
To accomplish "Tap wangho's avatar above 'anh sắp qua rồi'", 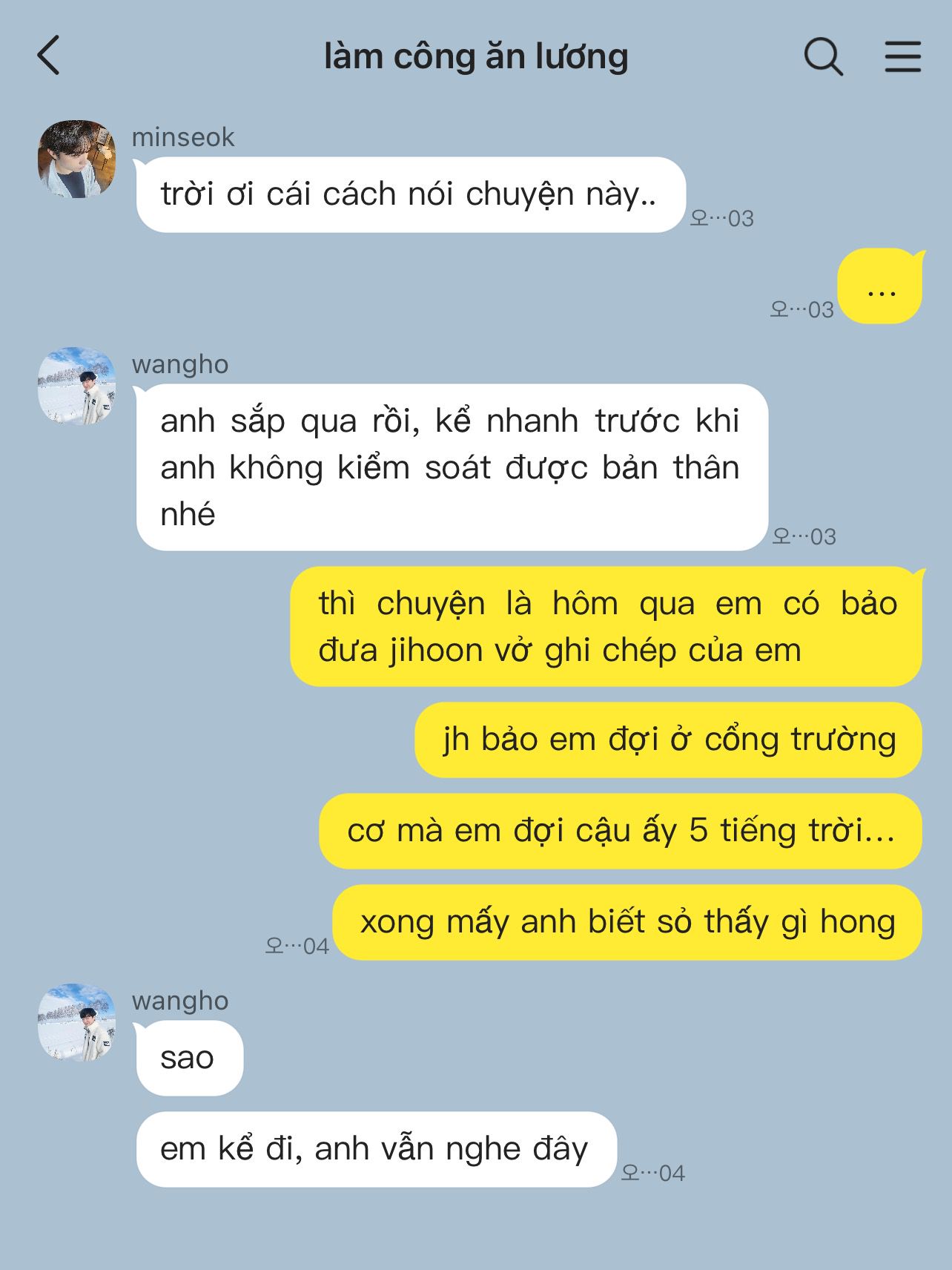I will click(x=77, y=386).
